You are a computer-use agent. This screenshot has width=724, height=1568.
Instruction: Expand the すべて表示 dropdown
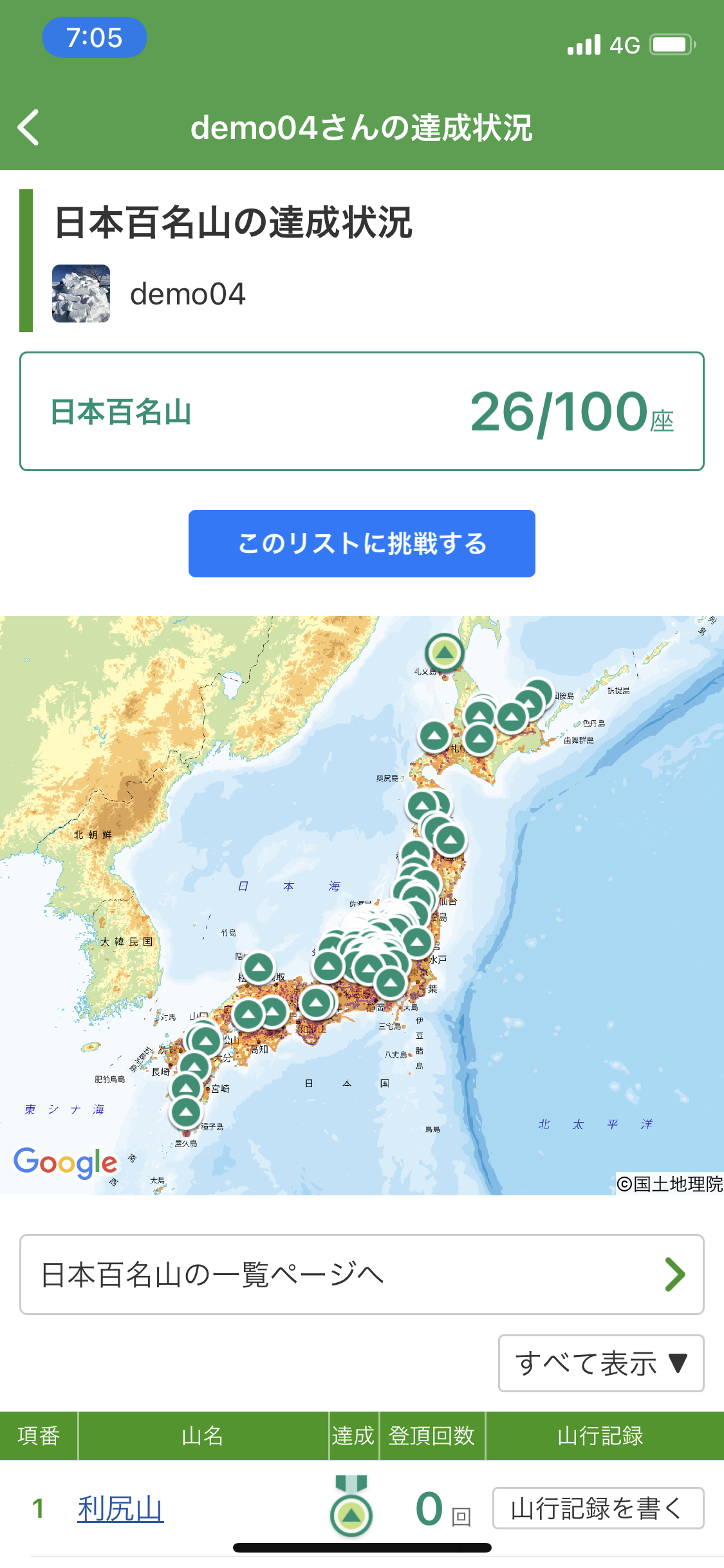pos(601,1363)
